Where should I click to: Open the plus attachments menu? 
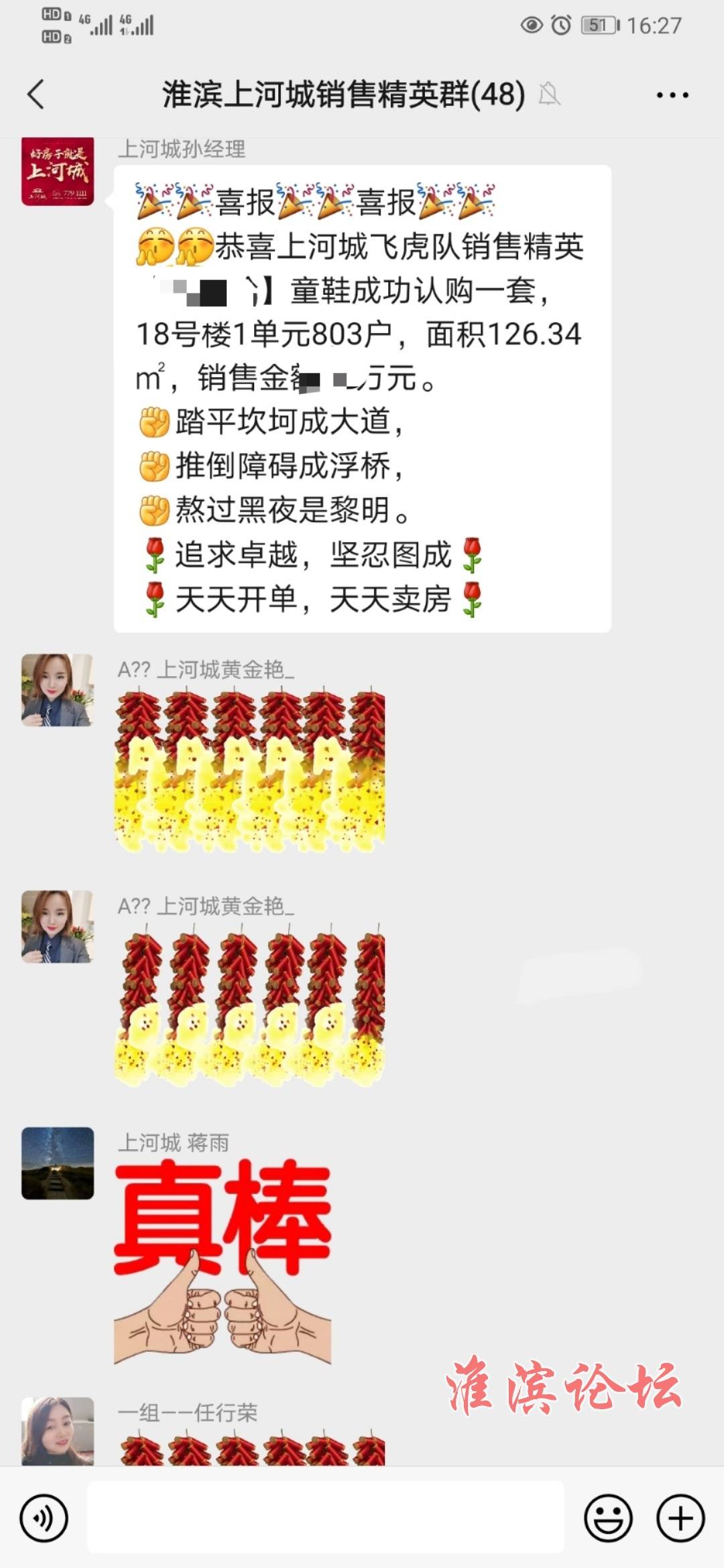(680, 1518)
